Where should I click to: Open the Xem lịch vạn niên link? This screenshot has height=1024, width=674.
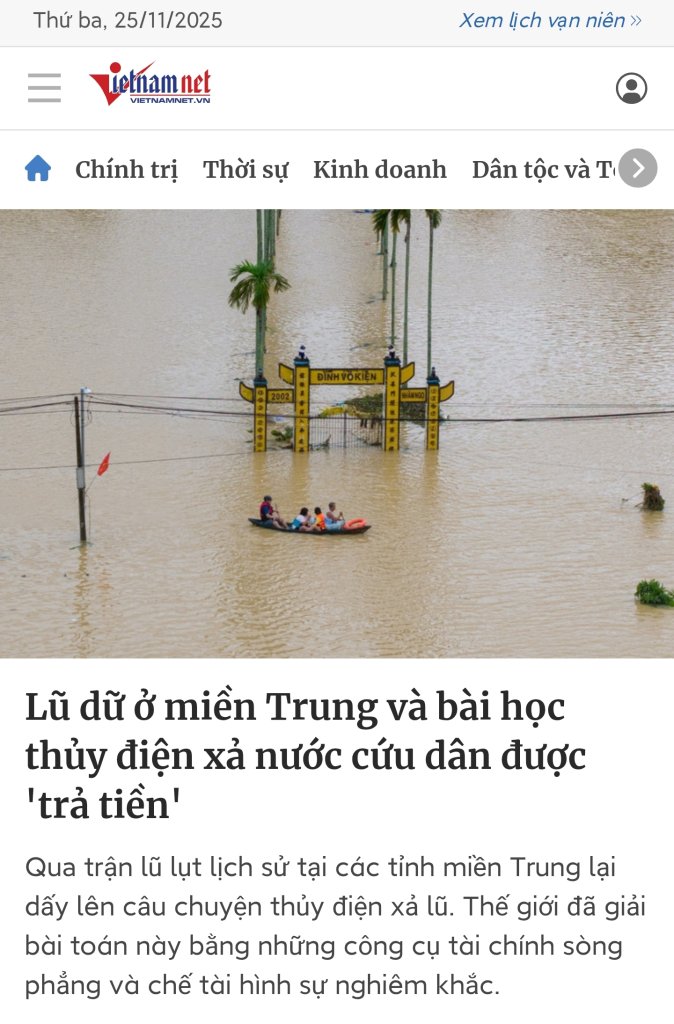pyautogui.click(x=550, y=20)
